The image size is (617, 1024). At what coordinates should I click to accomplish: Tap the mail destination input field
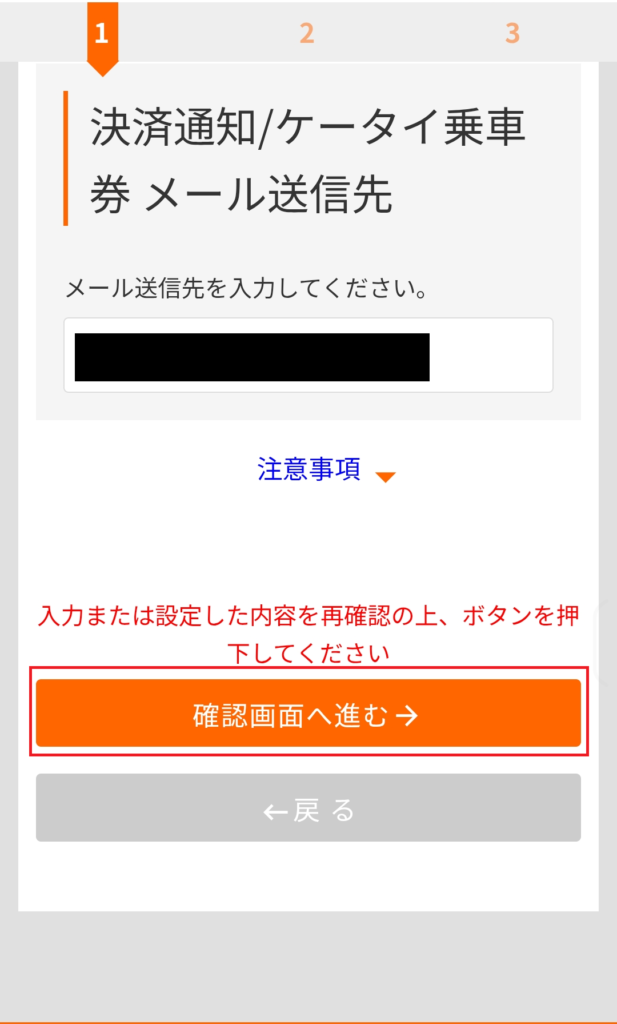tap(308, 355)
